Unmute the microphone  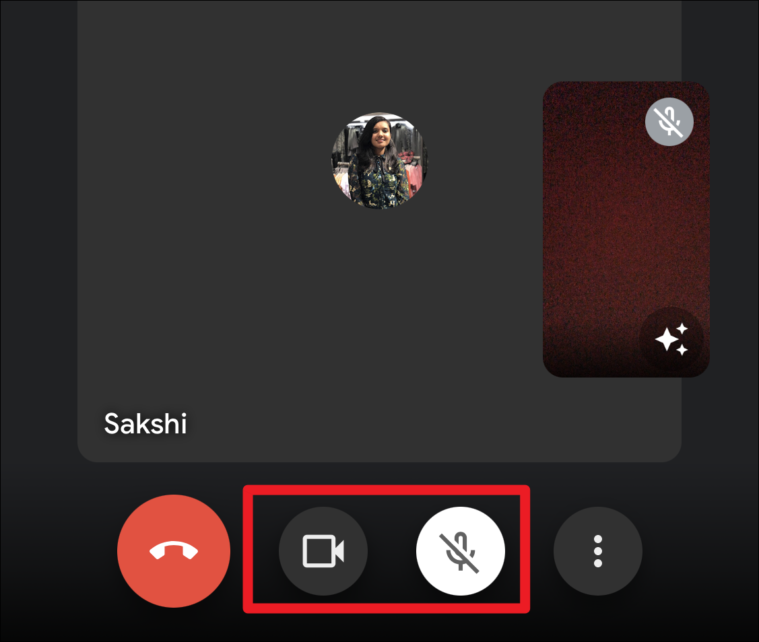coord(460,551)
